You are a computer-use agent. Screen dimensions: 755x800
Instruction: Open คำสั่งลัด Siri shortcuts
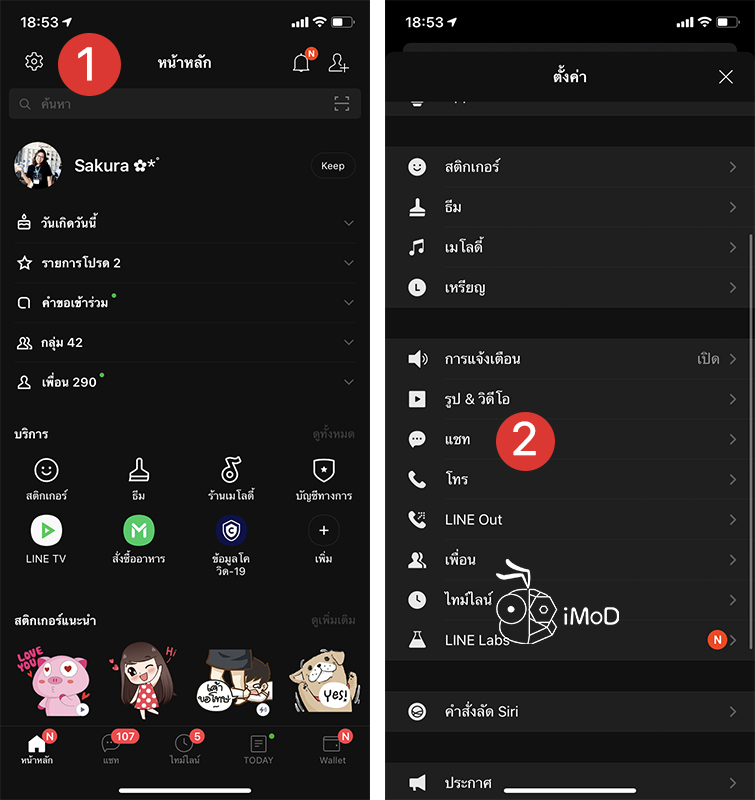click(x=570, y=712)
